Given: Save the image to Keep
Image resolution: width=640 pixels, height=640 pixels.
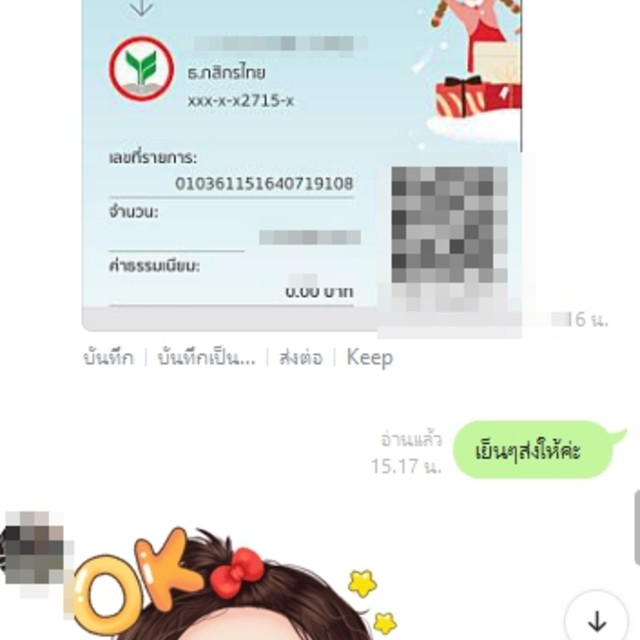Looking at the screenshot, I should [369, 358].
